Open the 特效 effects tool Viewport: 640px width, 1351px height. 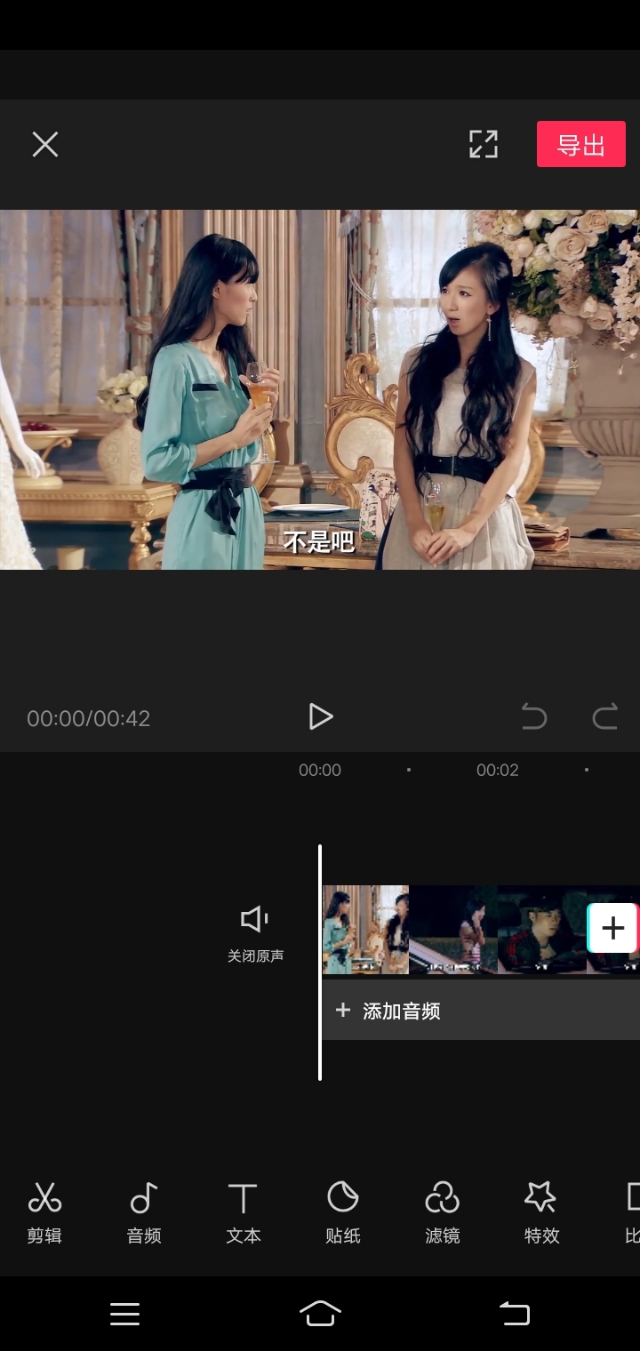pos(541,1211)
